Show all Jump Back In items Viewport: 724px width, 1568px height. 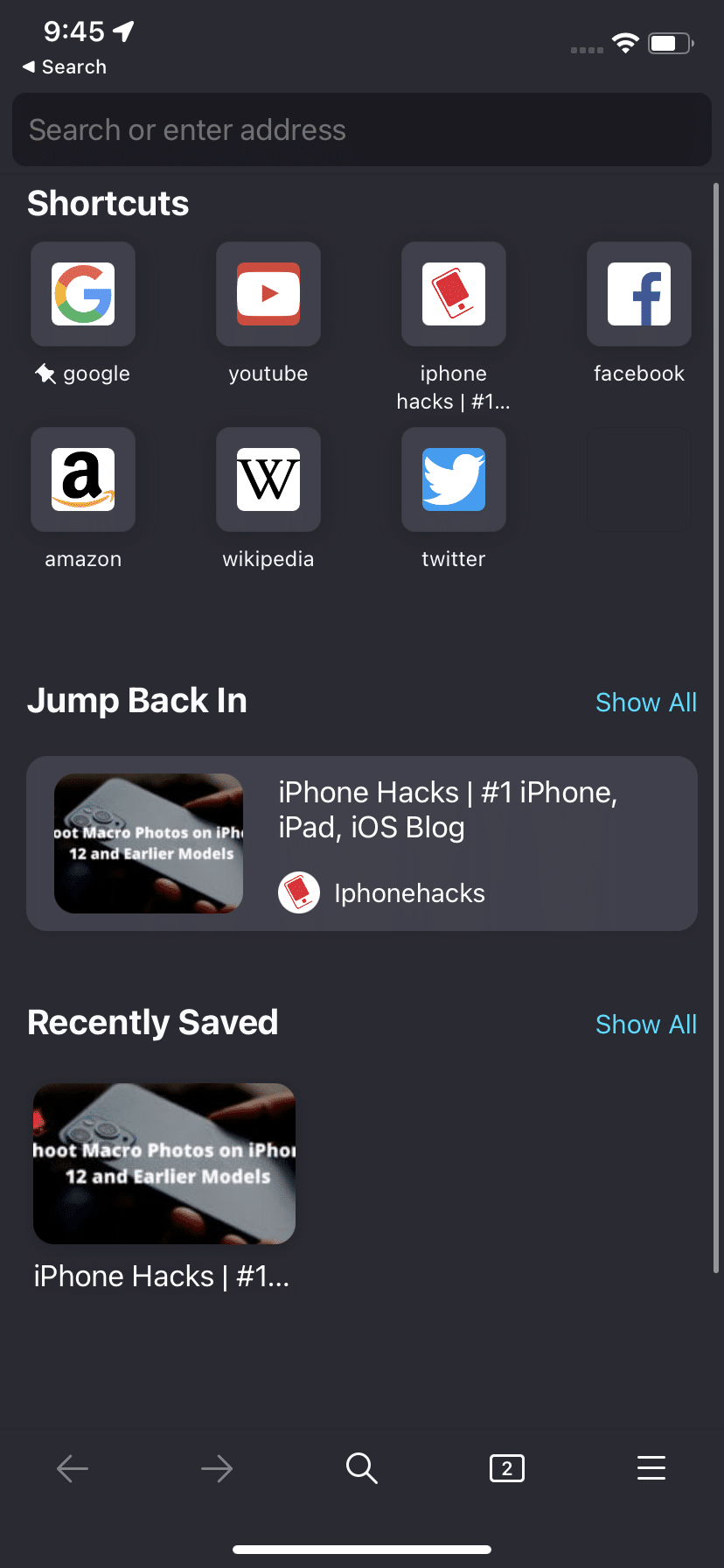pyautogui.click(x=645, y=703)
